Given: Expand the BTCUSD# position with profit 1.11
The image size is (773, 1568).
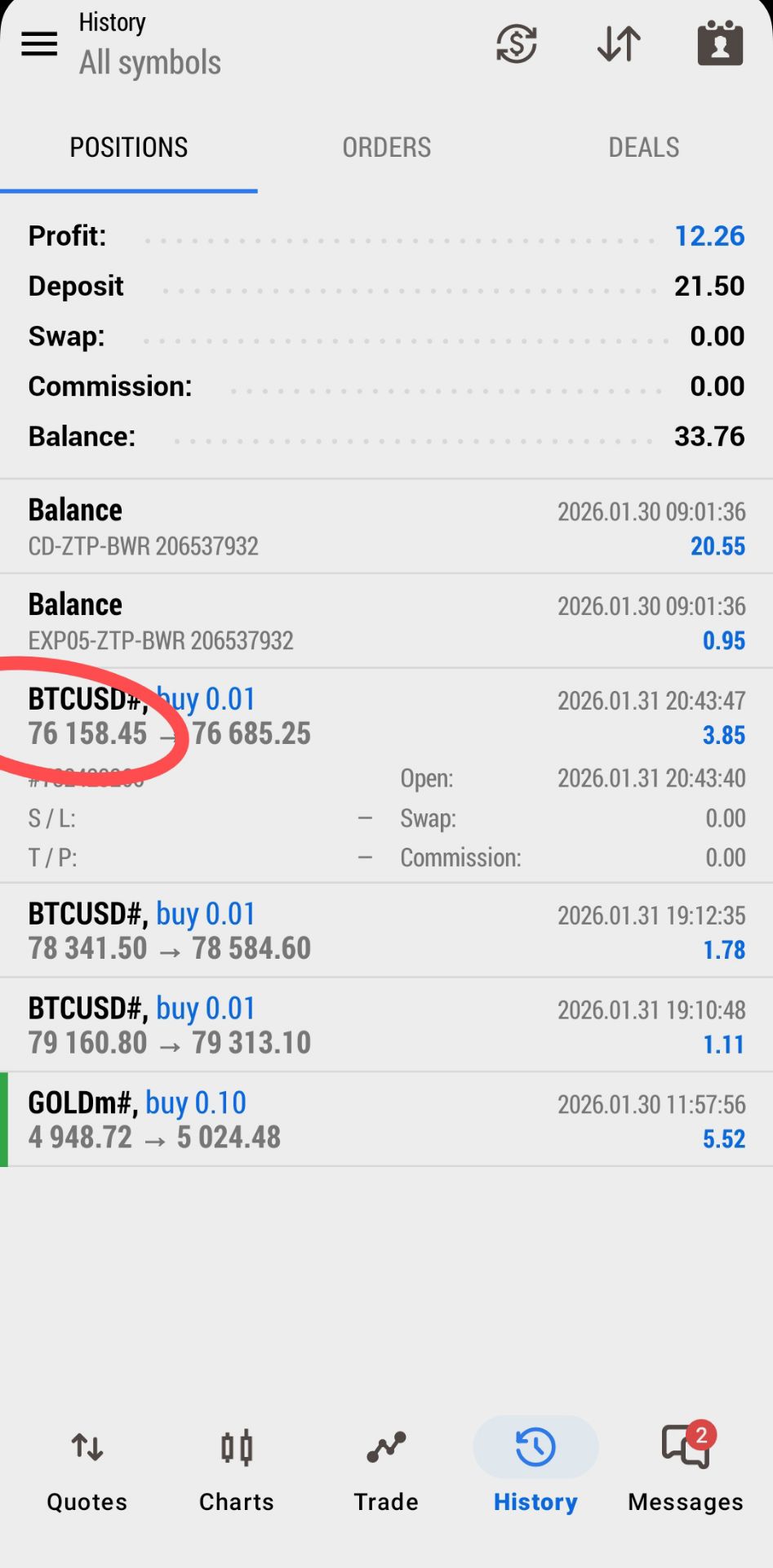Looking at the screenshot, I should click(x=386, y=1026).
